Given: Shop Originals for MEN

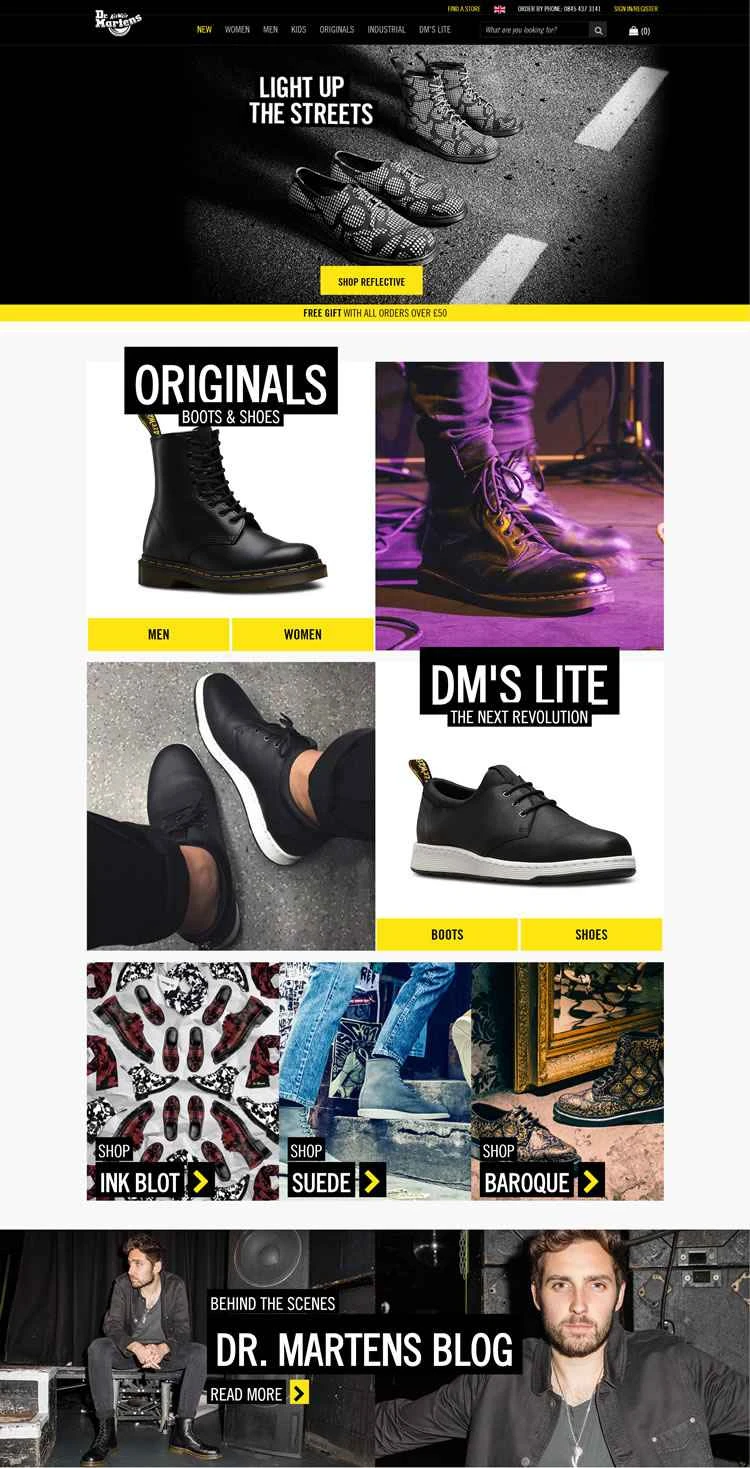Looking at the screenshot, I should [158, 634].
